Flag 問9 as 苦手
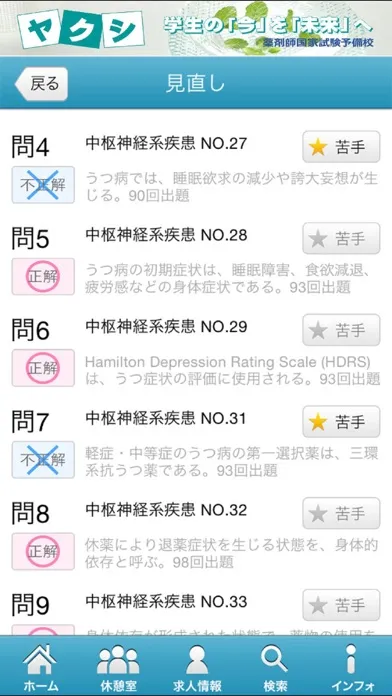This screenshot has height=696, width=392. (x=341, y=605)
